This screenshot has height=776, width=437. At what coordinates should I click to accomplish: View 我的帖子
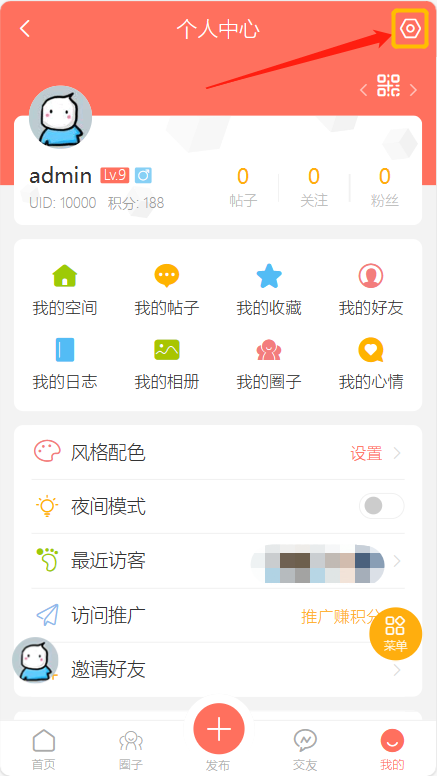click(167, 290)
